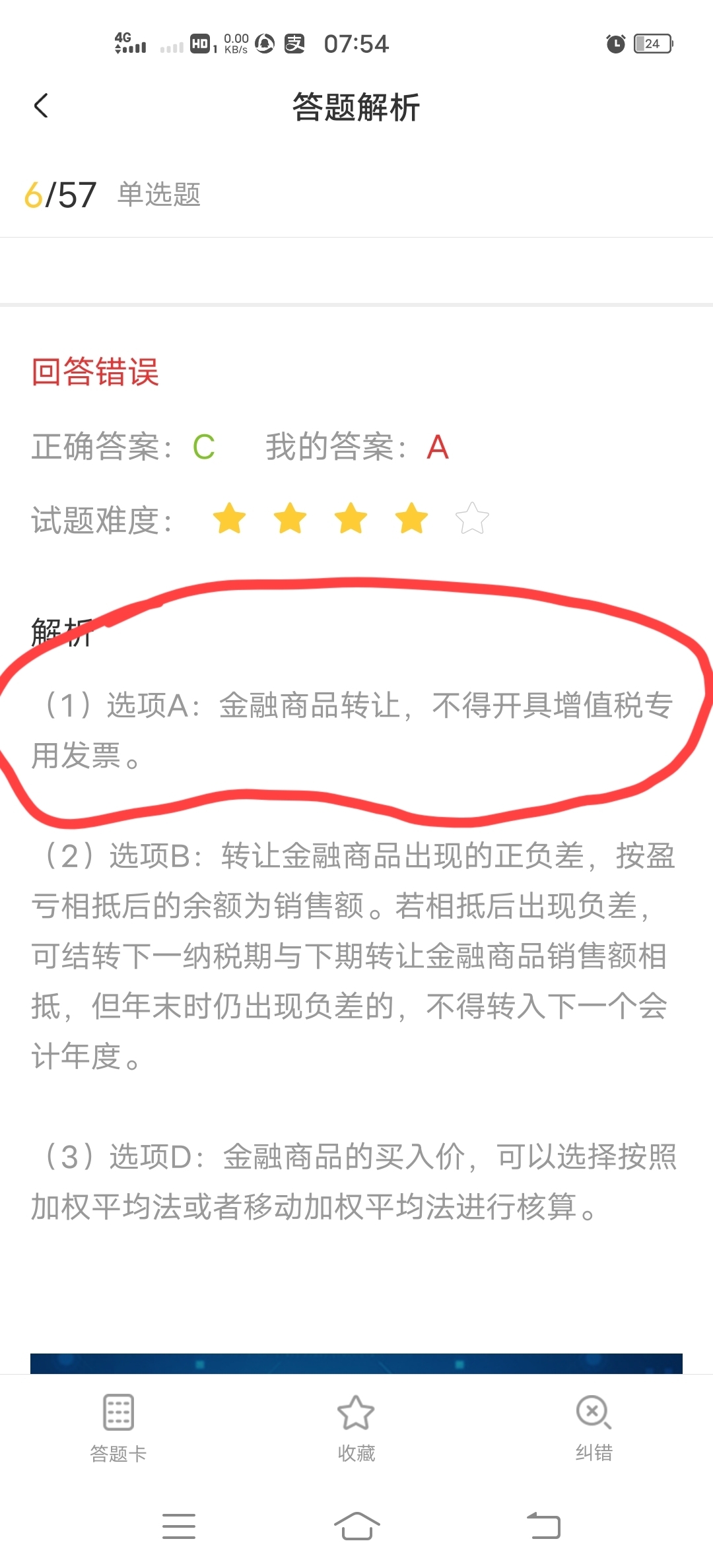
Task: Tap the system back button
Action: point(543,1526)
